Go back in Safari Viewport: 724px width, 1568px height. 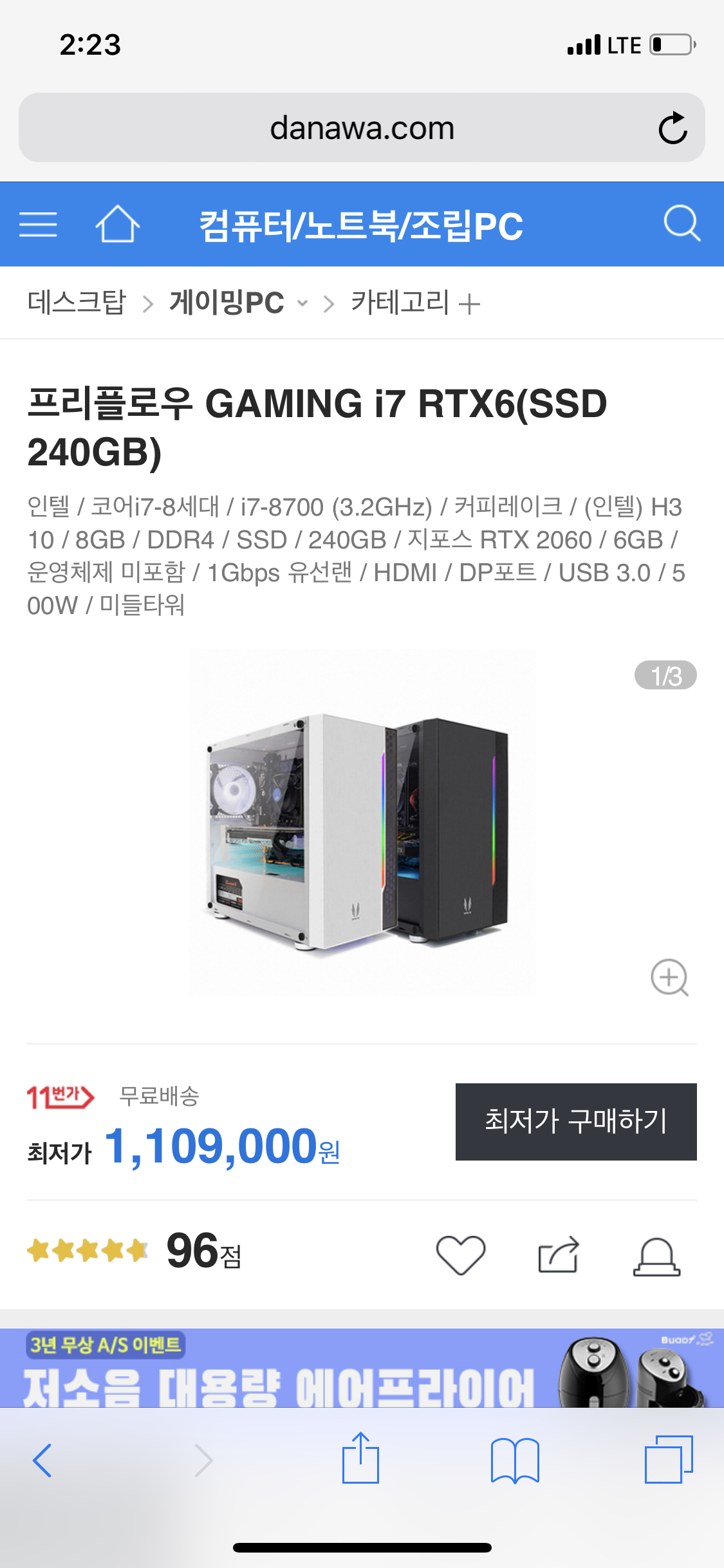(42, 1460)
